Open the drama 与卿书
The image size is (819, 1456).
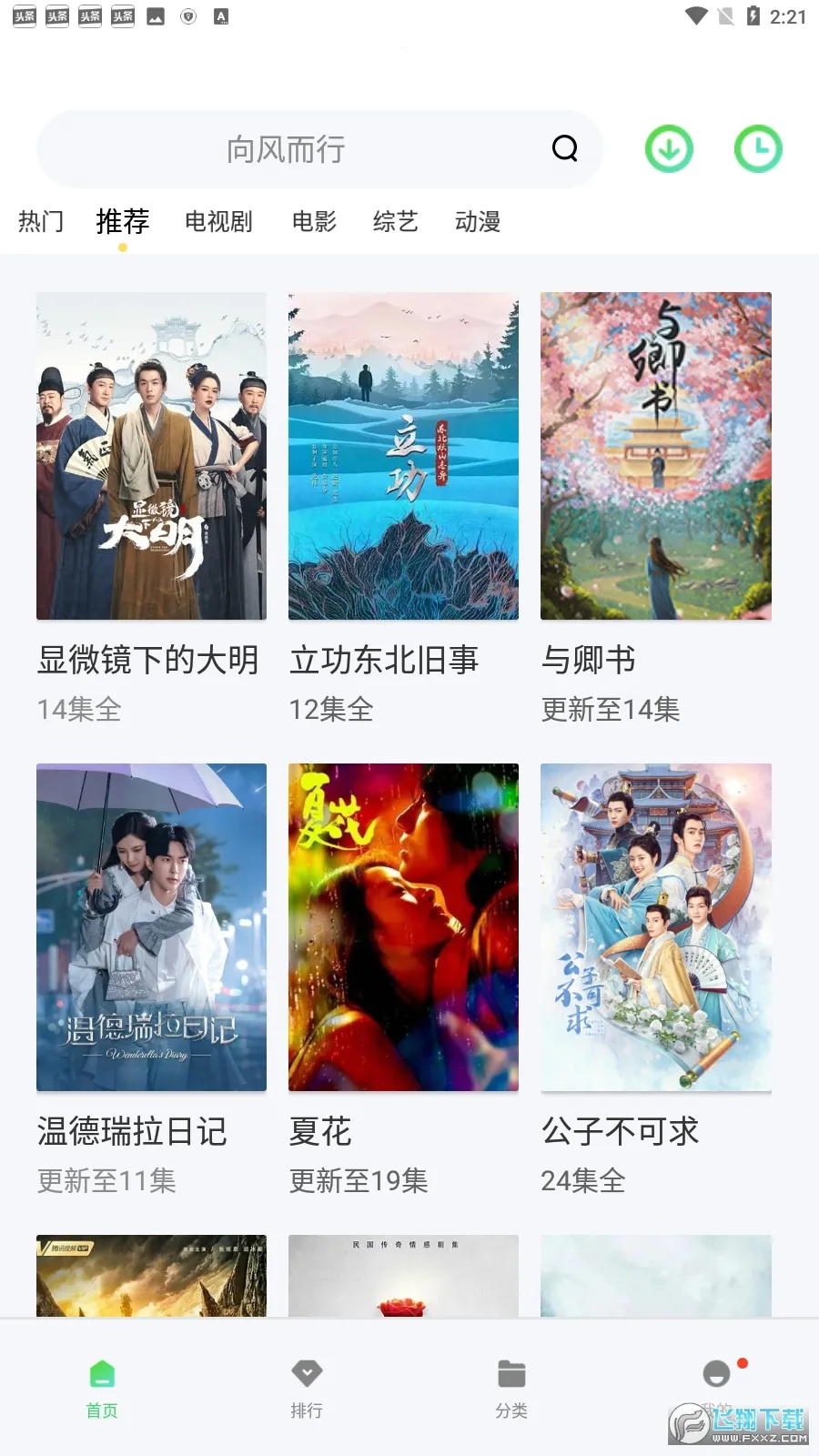tap(655, 456)
